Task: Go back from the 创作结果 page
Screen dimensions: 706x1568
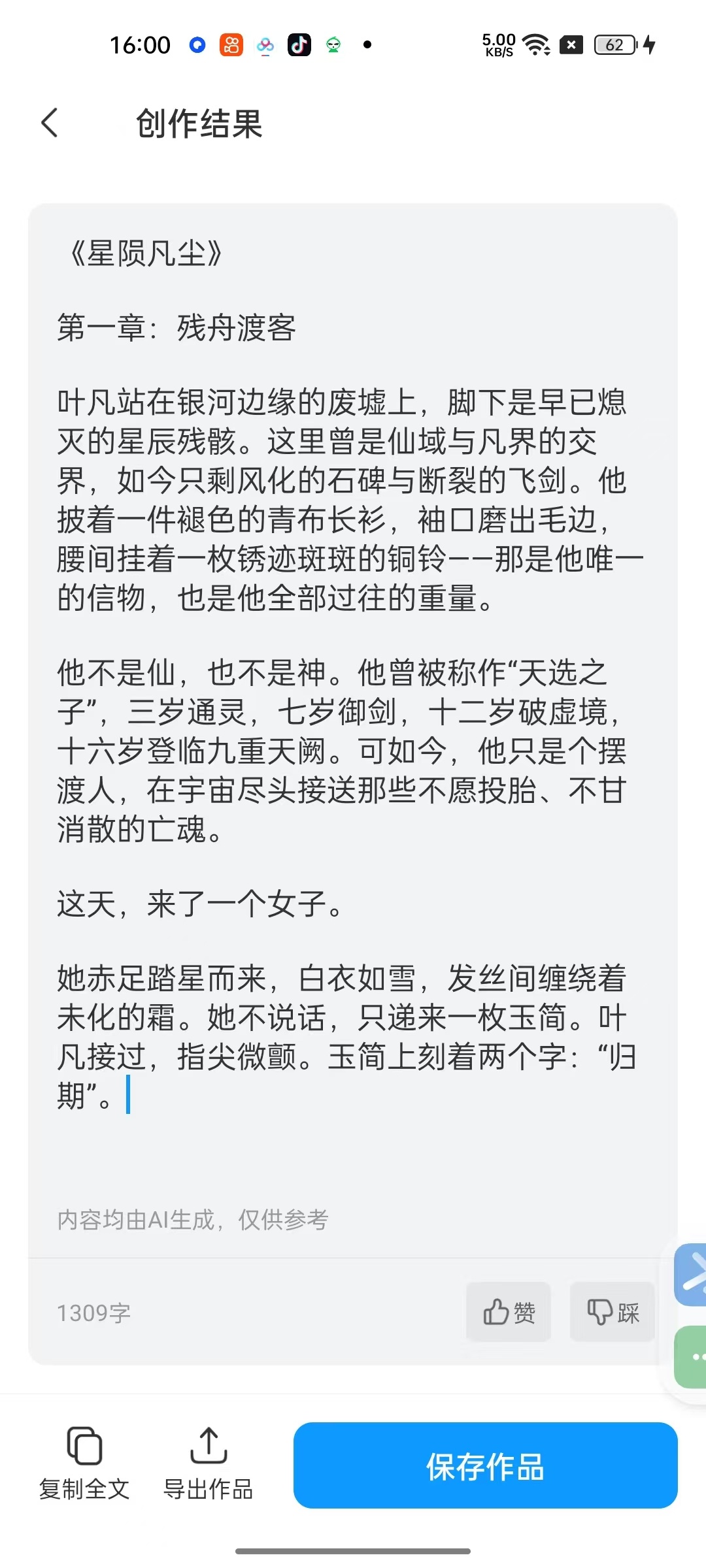Action: pyautogui.click(x=50, y=123)
